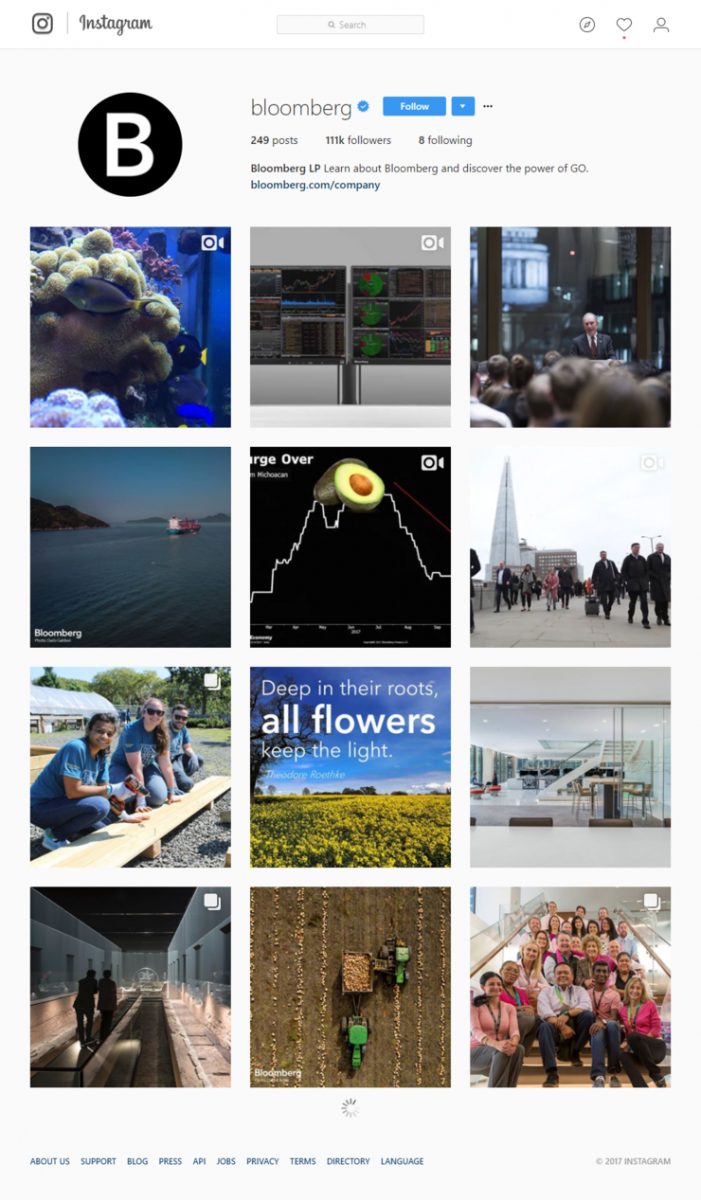Image resolution: width=701 pixels, height=1200 pixels.
Task: Follow the bloomberg account
Action: point(414,106)
